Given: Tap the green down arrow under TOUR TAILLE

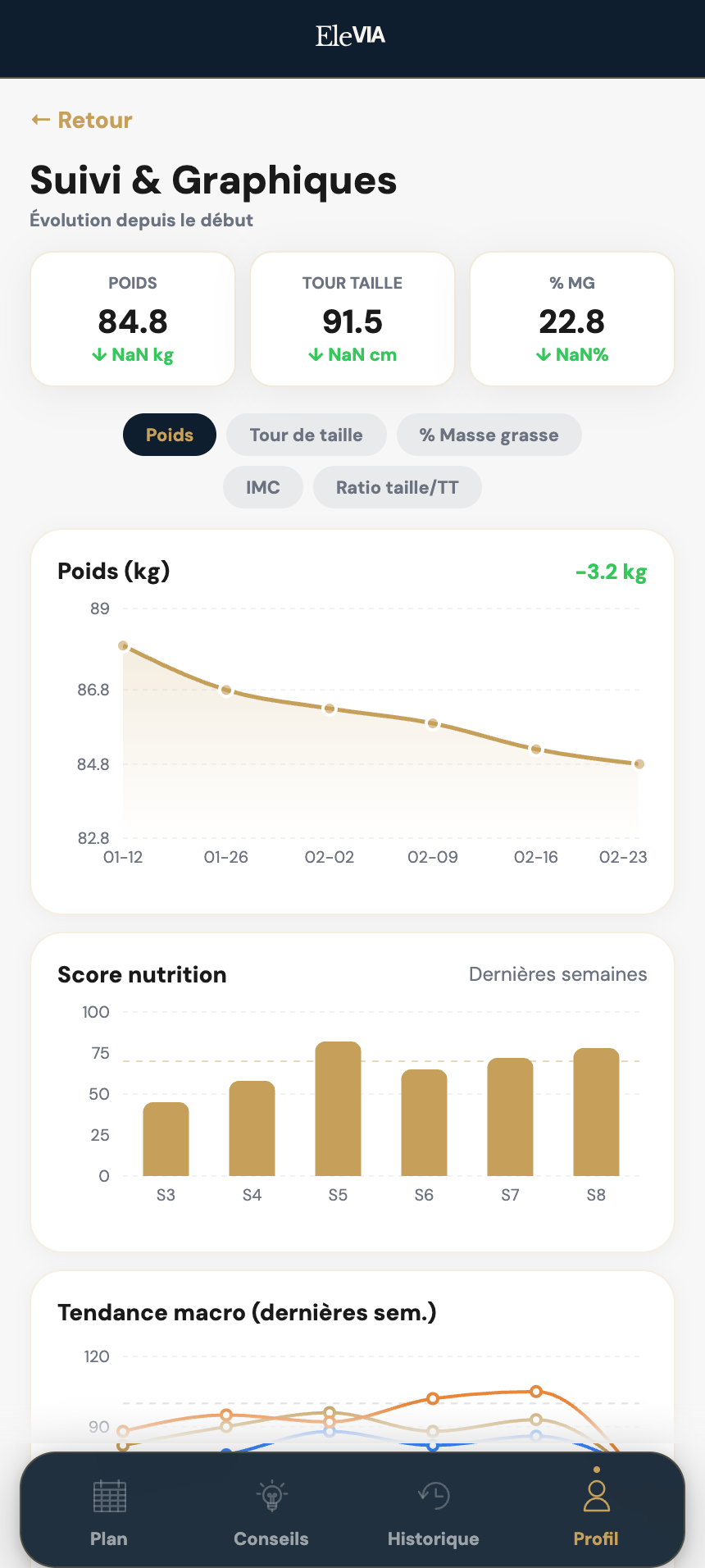Looking at the screenshot, I should coord(313,354).
